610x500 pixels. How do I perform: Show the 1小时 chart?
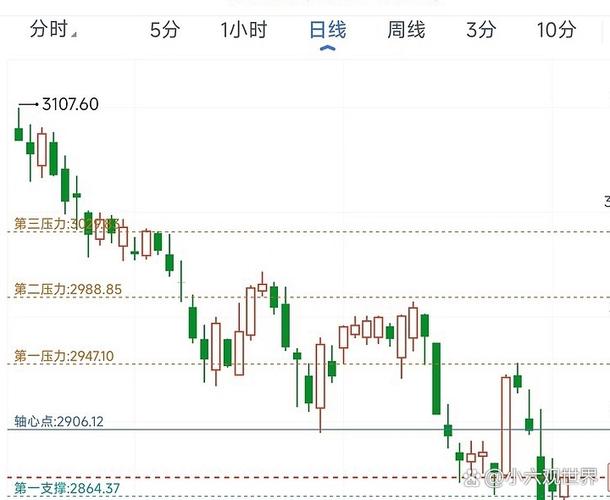[x=244, y=29]
